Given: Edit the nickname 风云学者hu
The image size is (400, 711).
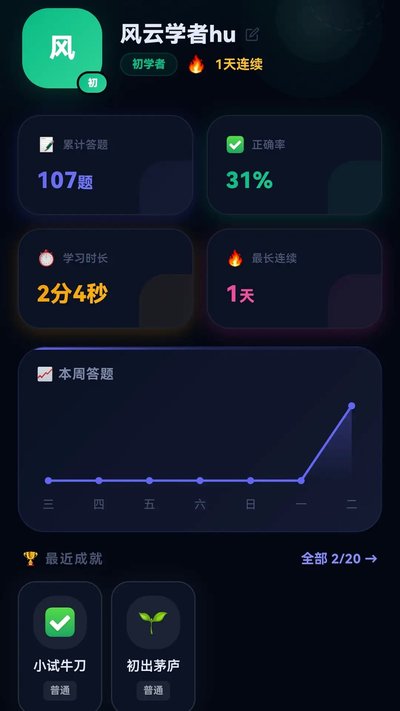Looking at the screenshot, I should 252,34.
